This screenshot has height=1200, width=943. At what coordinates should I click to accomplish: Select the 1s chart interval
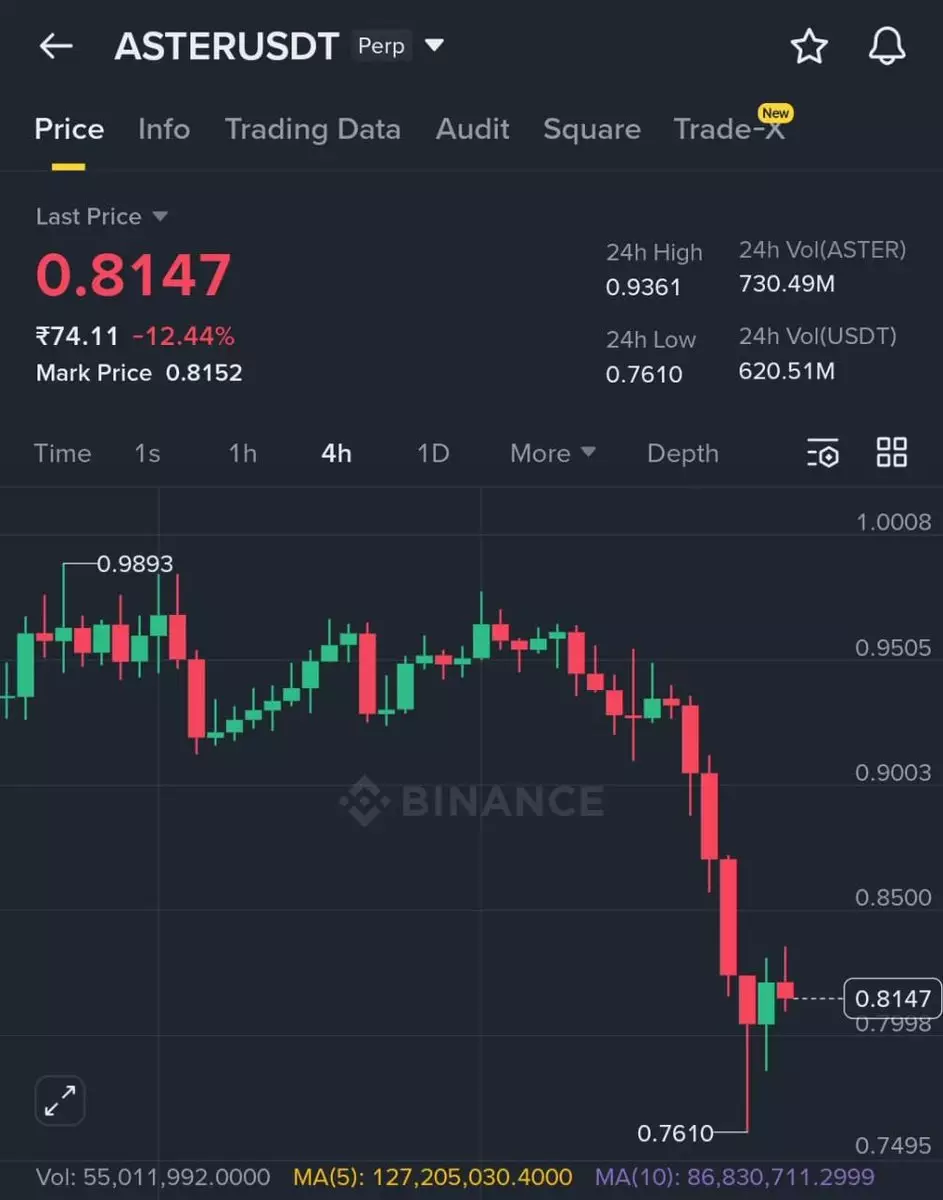point(147,453)
